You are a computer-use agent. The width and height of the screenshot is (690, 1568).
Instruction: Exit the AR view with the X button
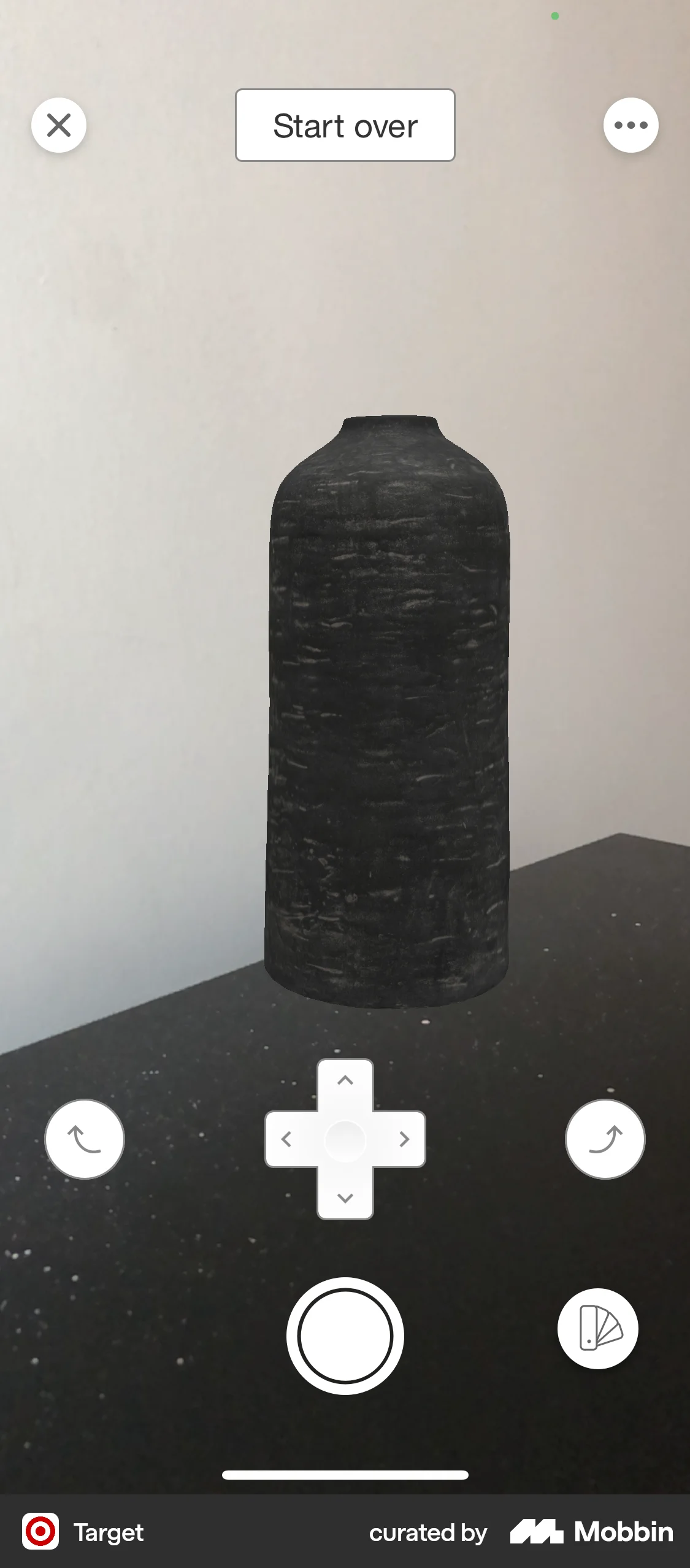pos(59,125)
